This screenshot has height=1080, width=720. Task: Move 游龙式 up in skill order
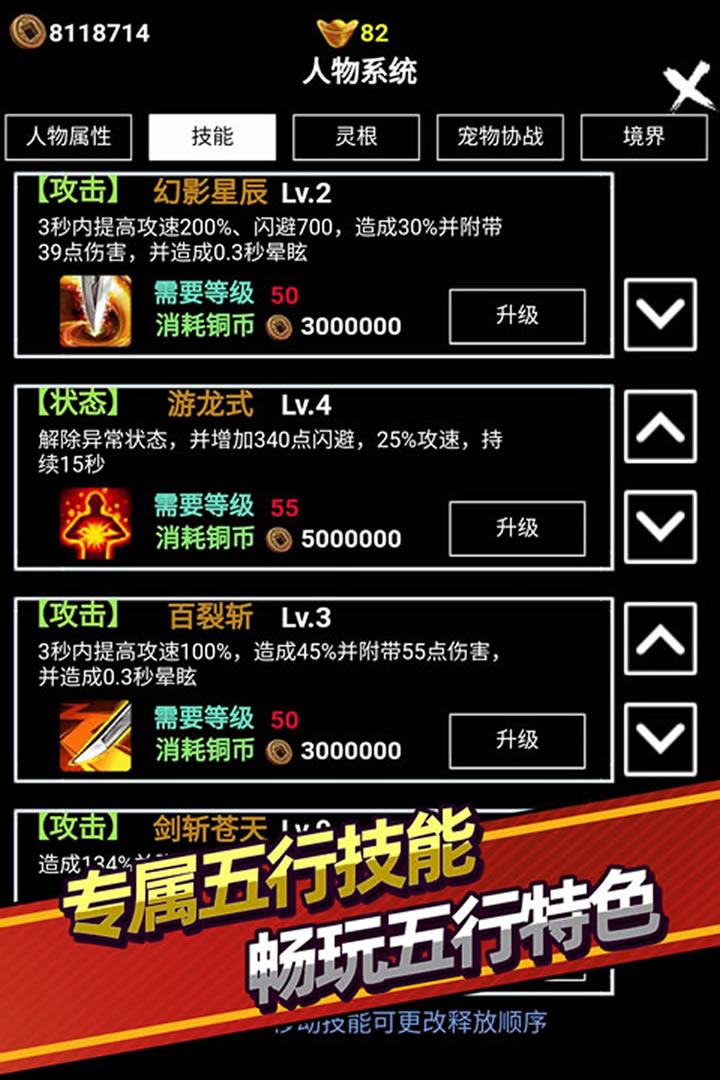point(660,427)
